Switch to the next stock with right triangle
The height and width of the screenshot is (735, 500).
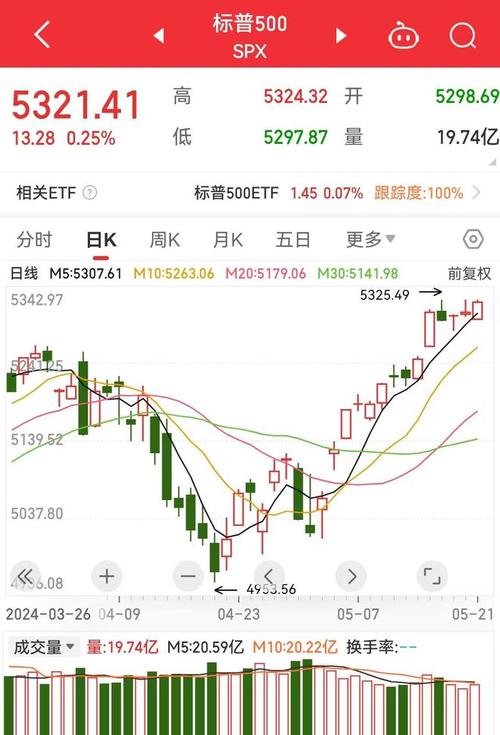(x=341, y=35)
